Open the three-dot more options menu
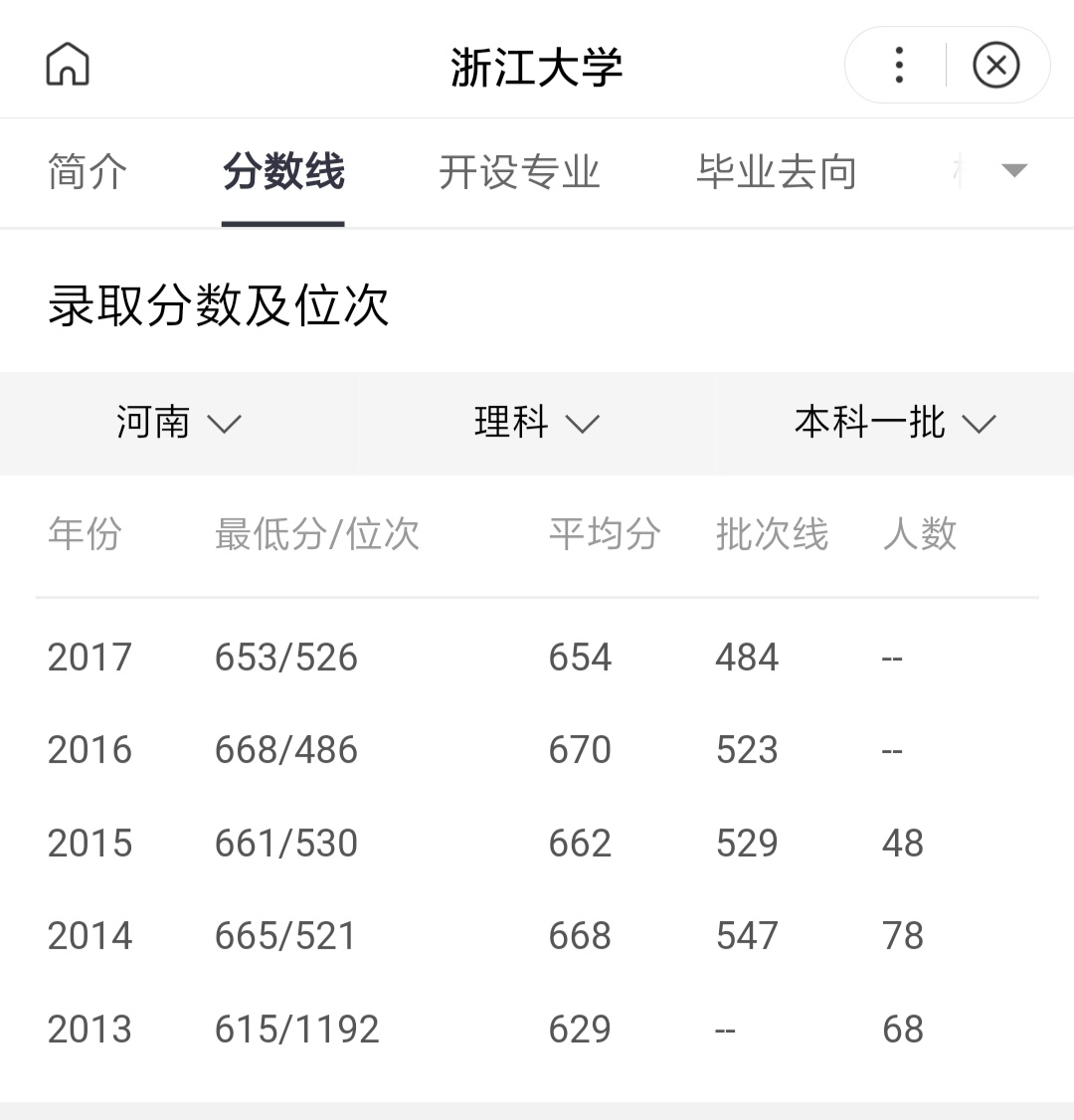This screenshot has width=1074, height=1120. [898, 64]
